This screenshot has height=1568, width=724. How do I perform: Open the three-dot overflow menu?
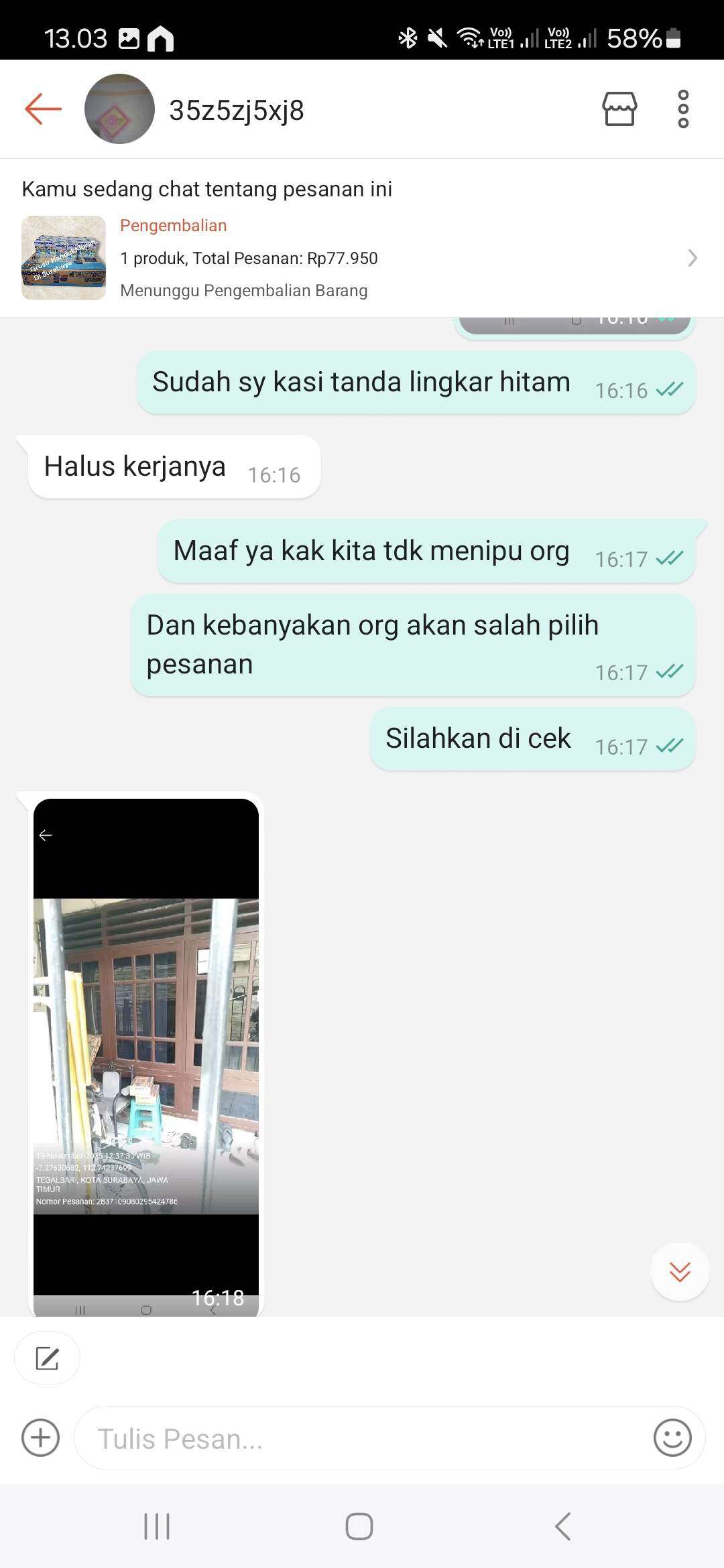click(683, 109)
